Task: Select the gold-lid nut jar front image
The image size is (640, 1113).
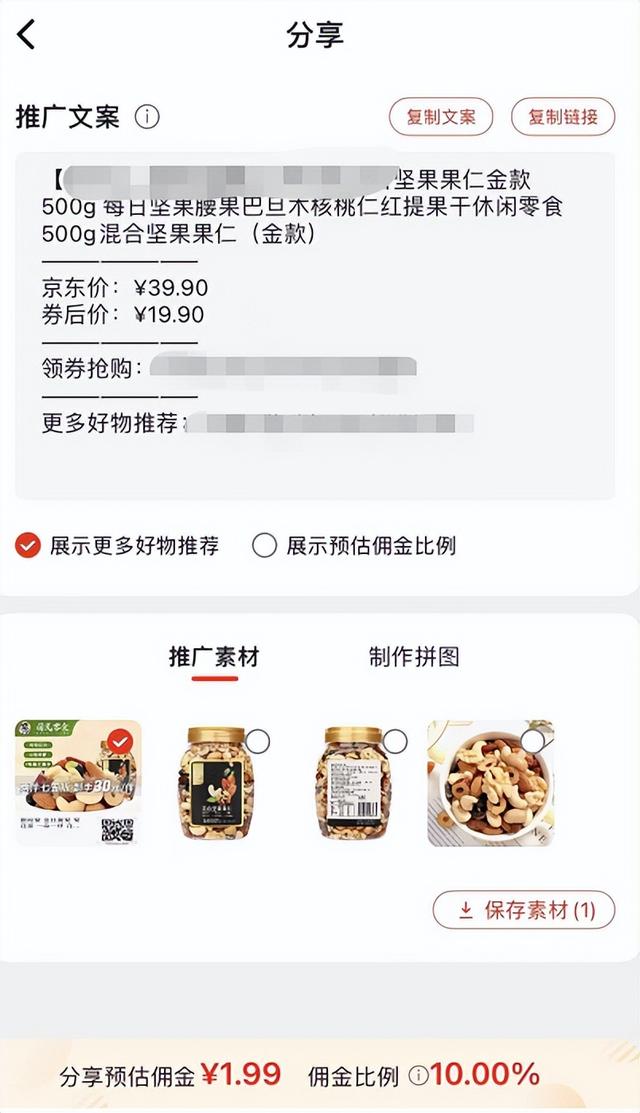Action: (257, 742)
